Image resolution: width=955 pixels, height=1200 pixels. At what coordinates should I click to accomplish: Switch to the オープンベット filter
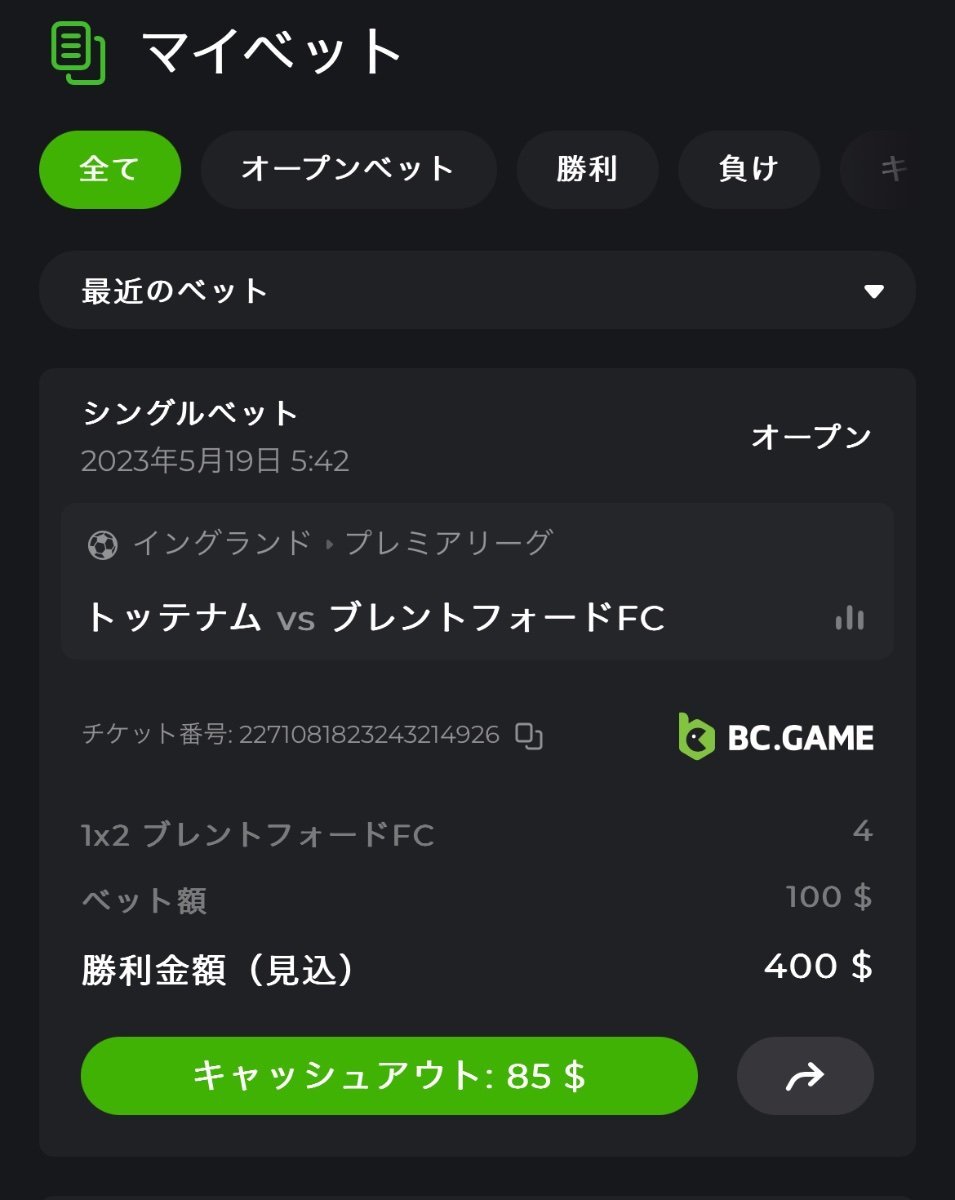pyautogui.click(x=348, y=170)
